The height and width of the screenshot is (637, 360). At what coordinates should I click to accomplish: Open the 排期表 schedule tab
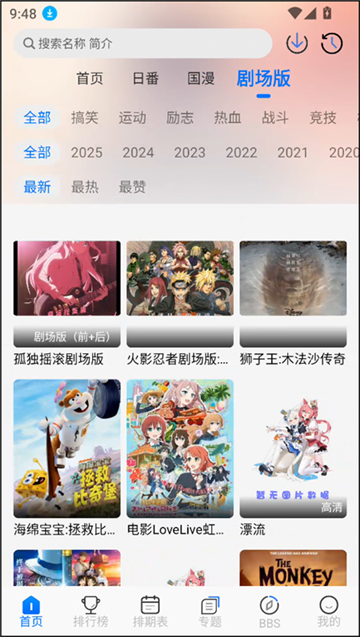(x=150, y=611)
